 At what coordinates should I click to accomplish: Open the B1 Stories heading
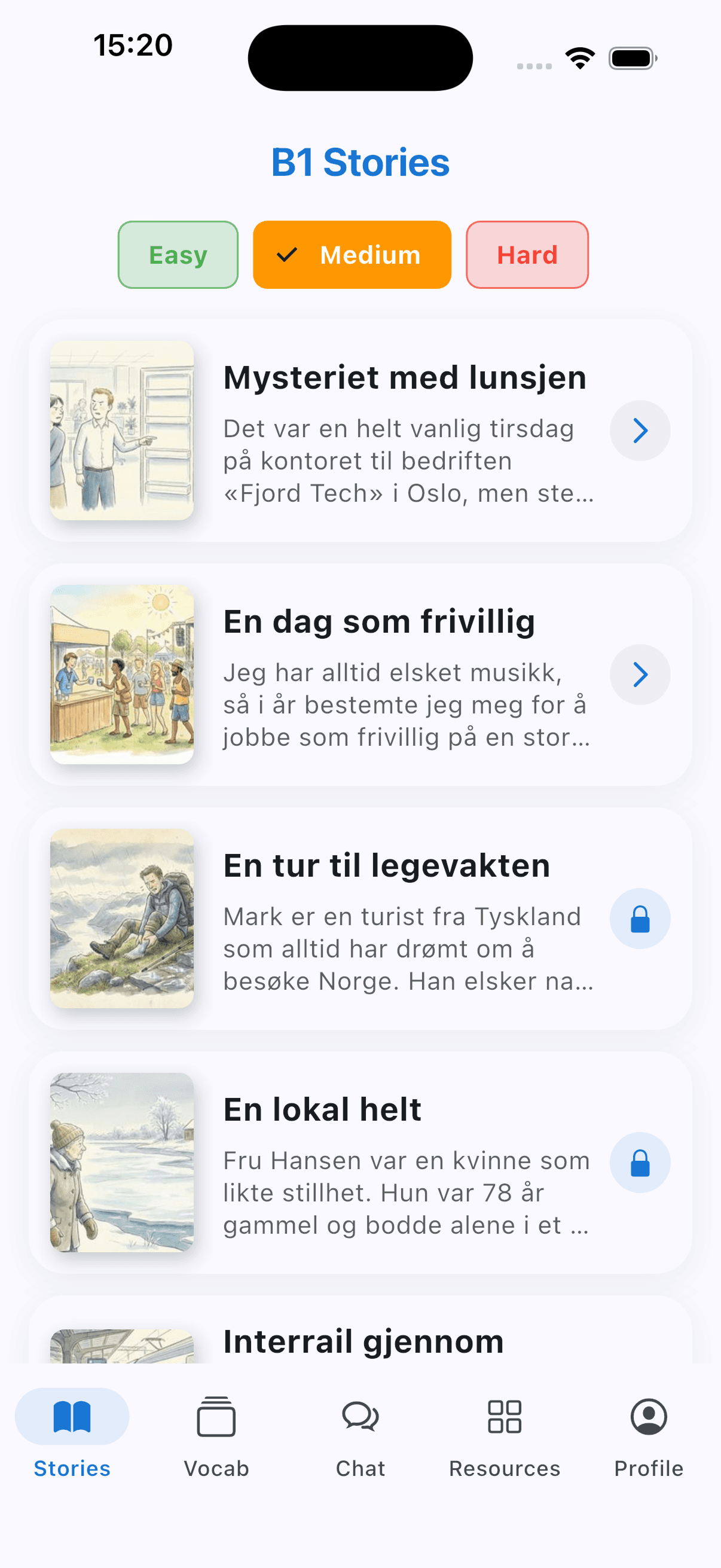(360, 163)
